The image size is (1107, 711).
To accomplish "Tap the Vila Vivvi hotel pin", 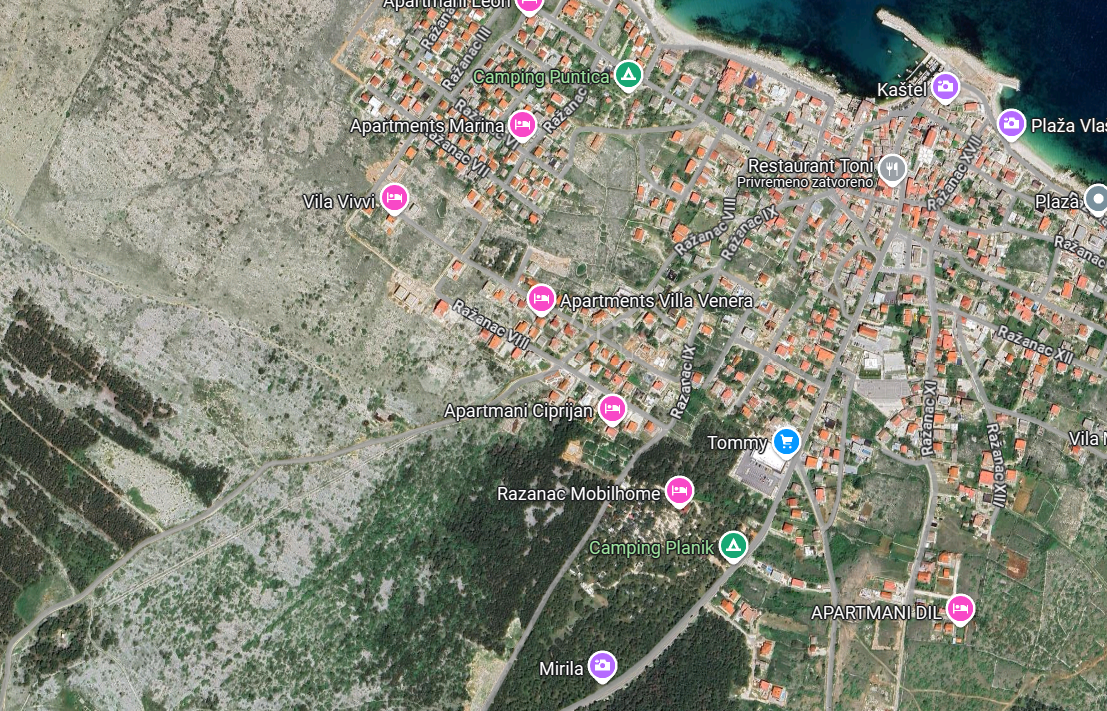I will click(x=394, y=198).
